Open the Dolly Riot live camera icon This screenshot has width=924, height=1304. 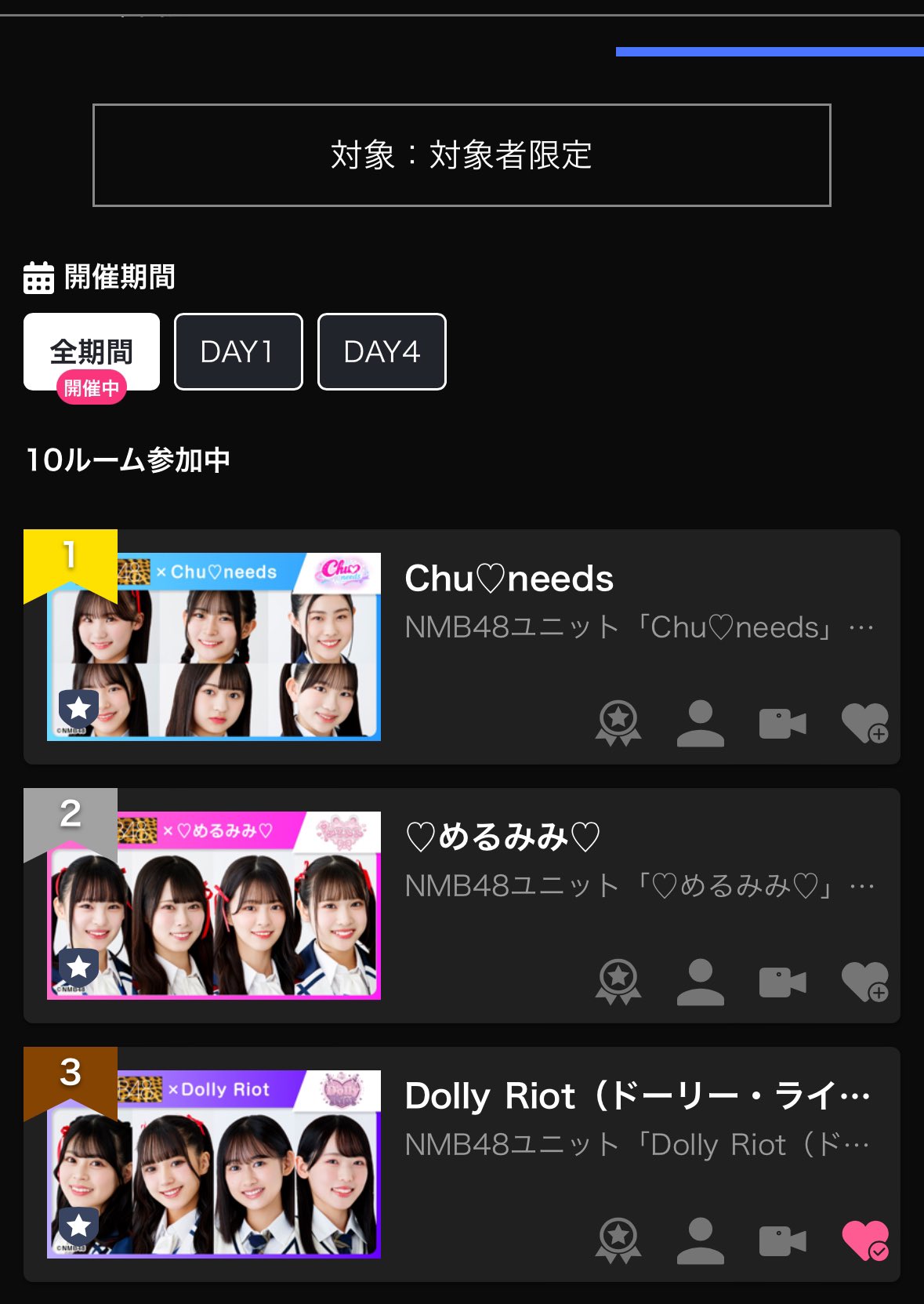782,1240
